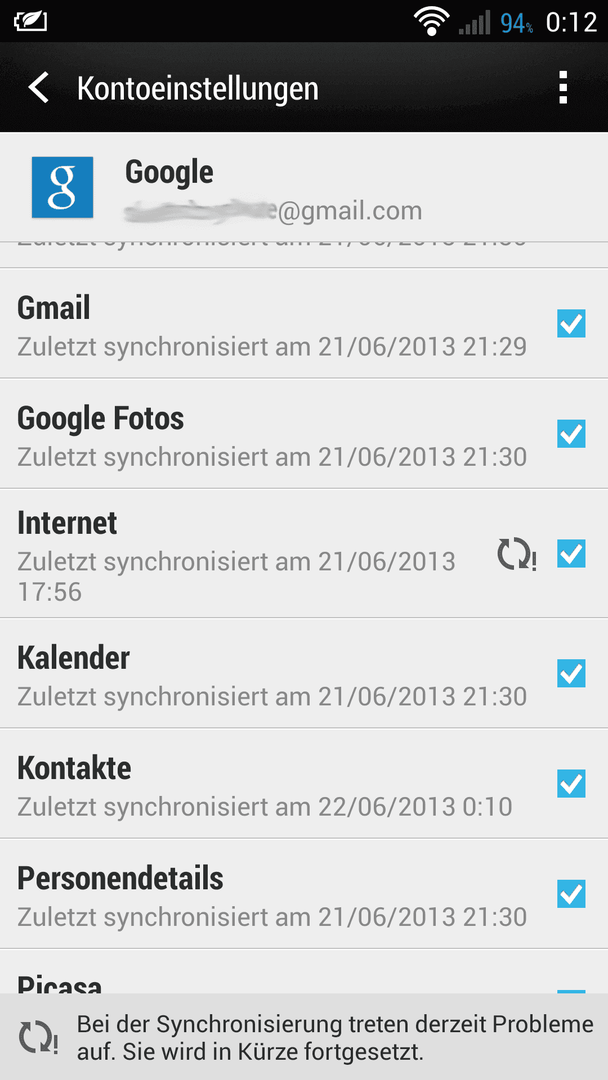Go back from Kontoeinstellungen
This screenshot has width=608, height=1080.
pyautogui.click(x=39, y=88)
